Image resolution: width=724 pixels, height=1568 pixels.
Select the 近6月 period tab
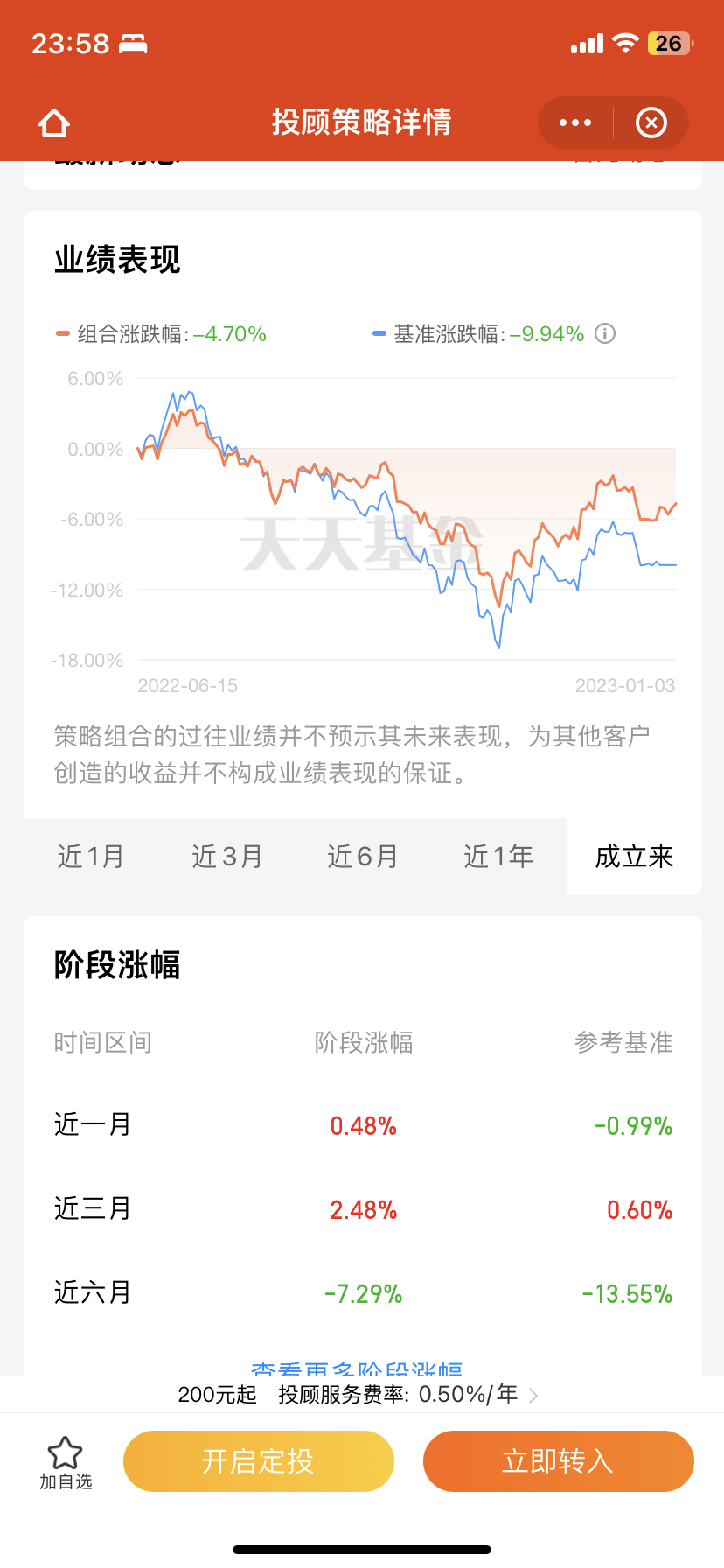click(x=363, y=856)
